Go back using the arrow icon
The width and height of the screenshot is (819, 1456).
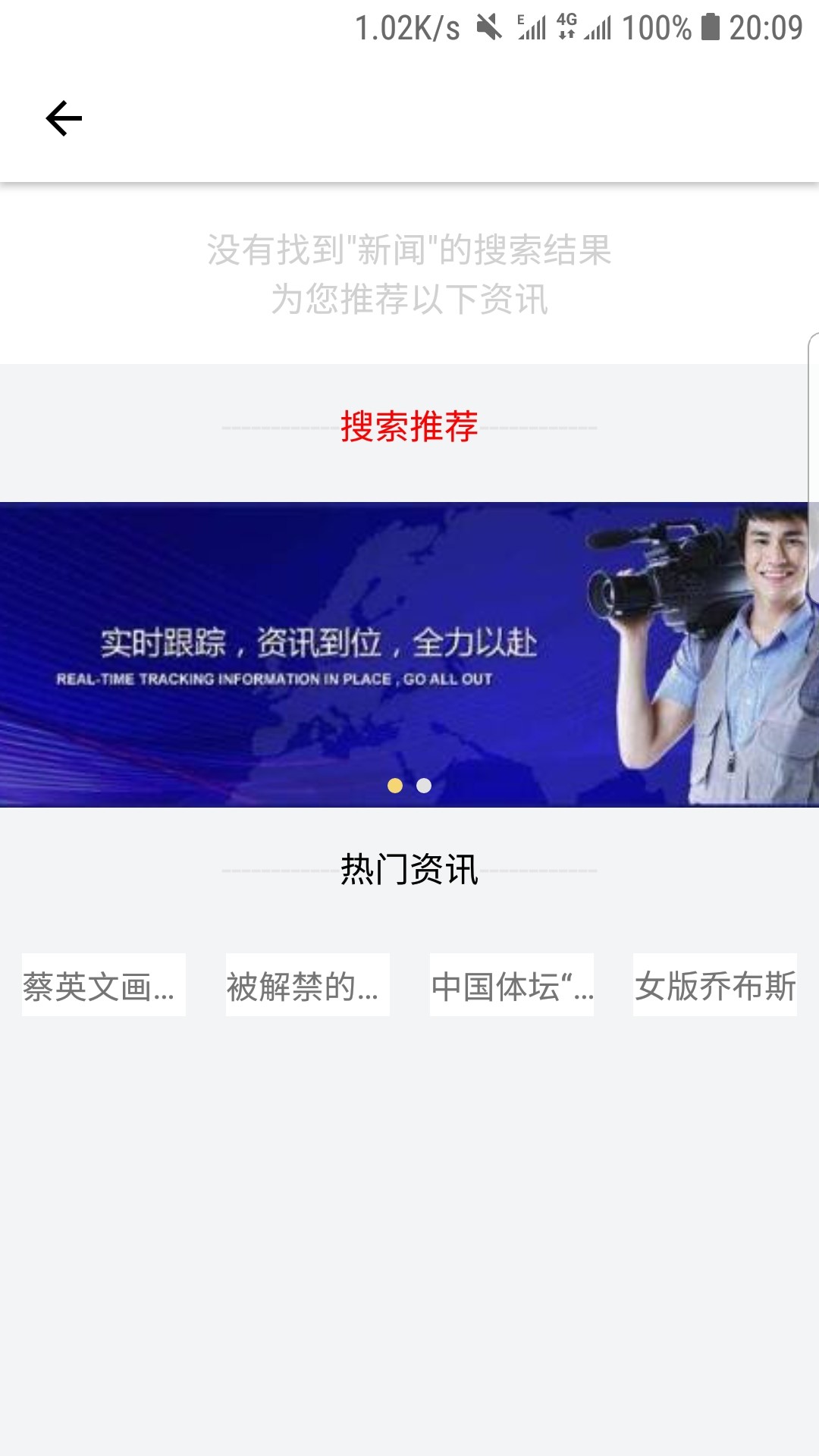click(x=64, y=119)
